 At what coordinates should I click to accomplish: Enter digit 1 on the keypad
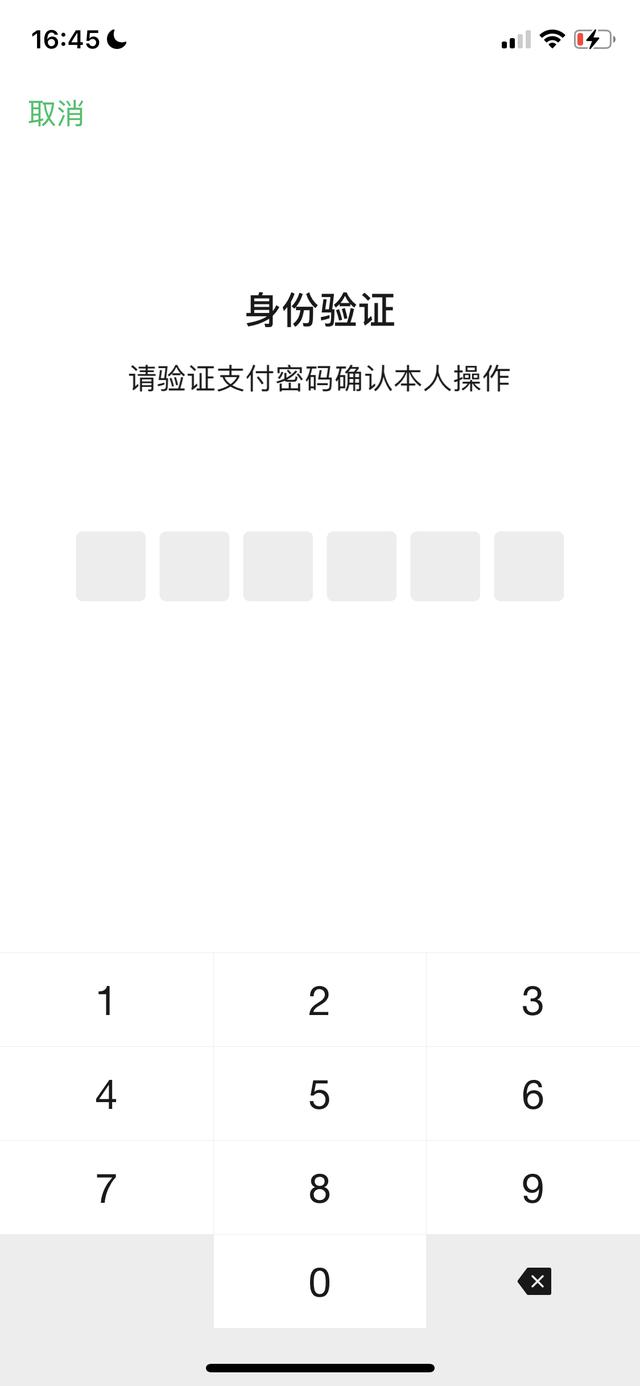[x=106, y=1000]
